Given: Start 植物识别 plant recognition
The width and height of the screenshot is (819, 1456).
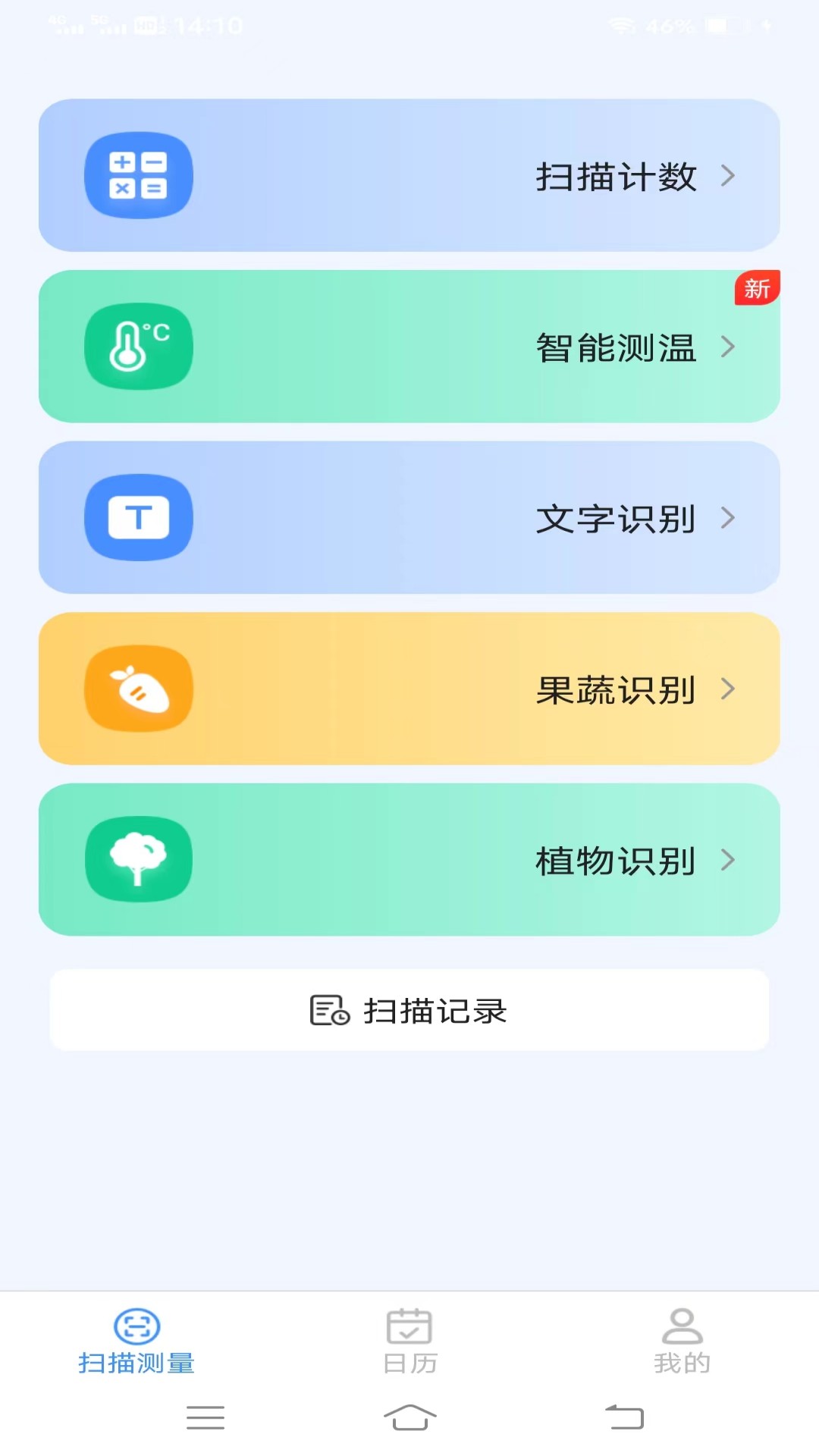Looking at the screenshot, I should [409, 859].
